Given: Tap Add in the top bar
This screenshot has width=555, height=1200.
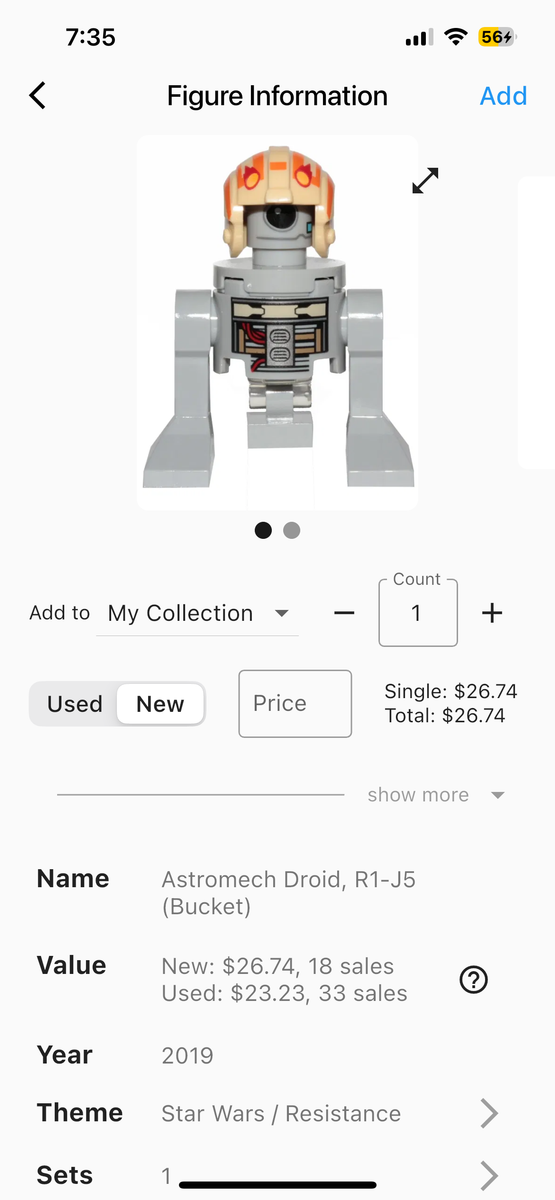Looking at the screenshot, I should click(x=503, y=96).
